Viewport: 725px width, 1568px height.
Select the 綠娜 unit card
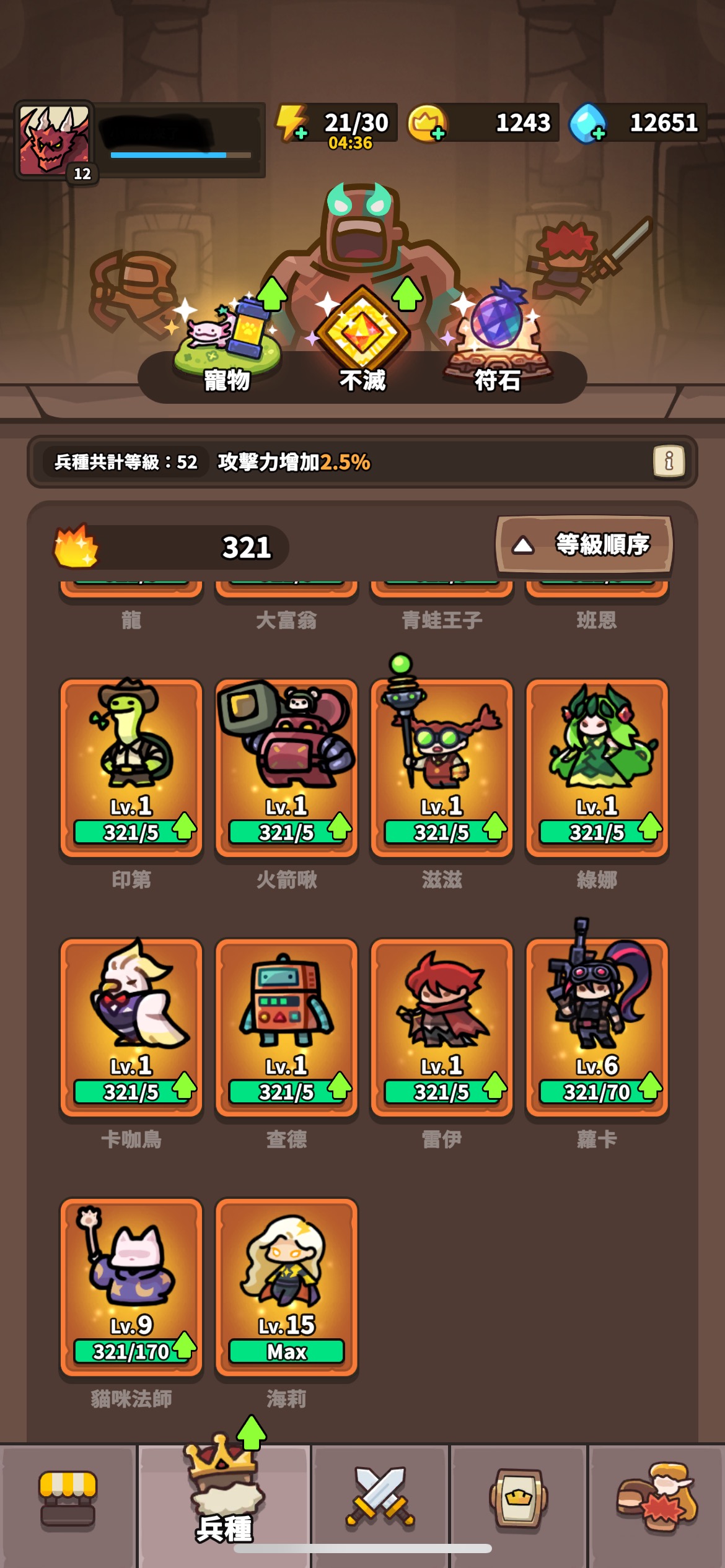pos(597,768)
